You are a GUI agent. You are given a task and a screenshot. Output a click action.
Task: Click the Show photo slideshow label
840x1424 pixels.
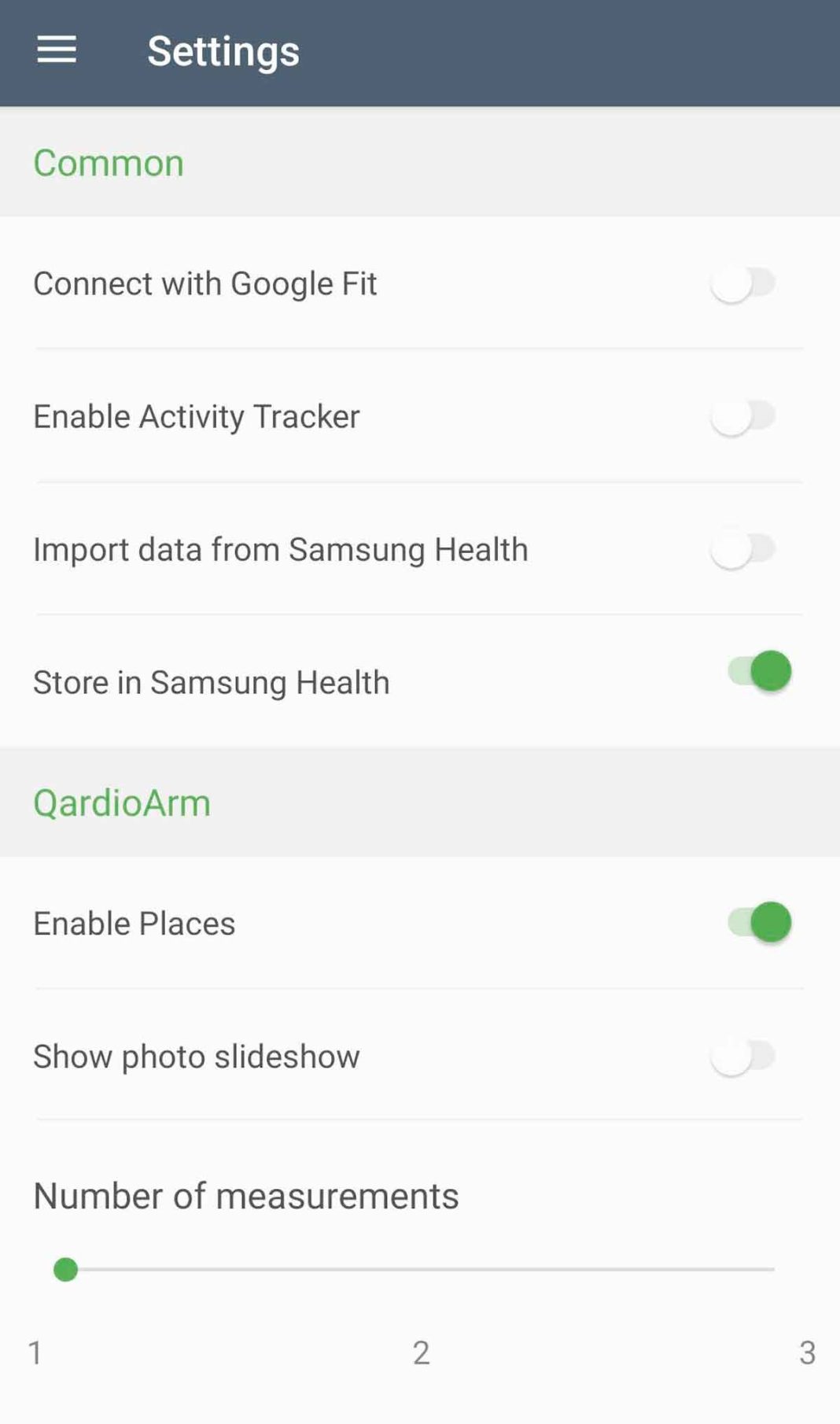pos(195,1057)
